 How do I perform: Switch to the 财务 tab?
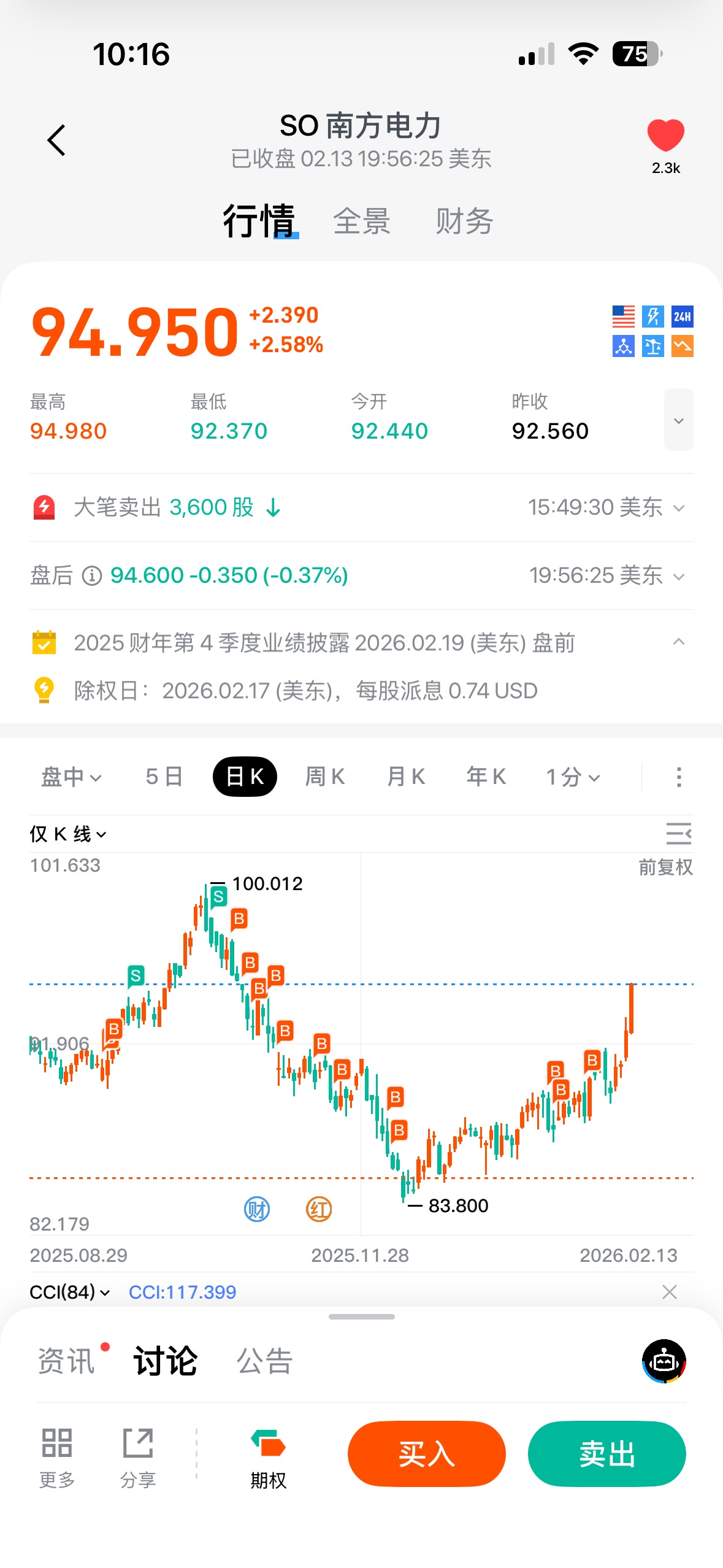pos(464,221)
